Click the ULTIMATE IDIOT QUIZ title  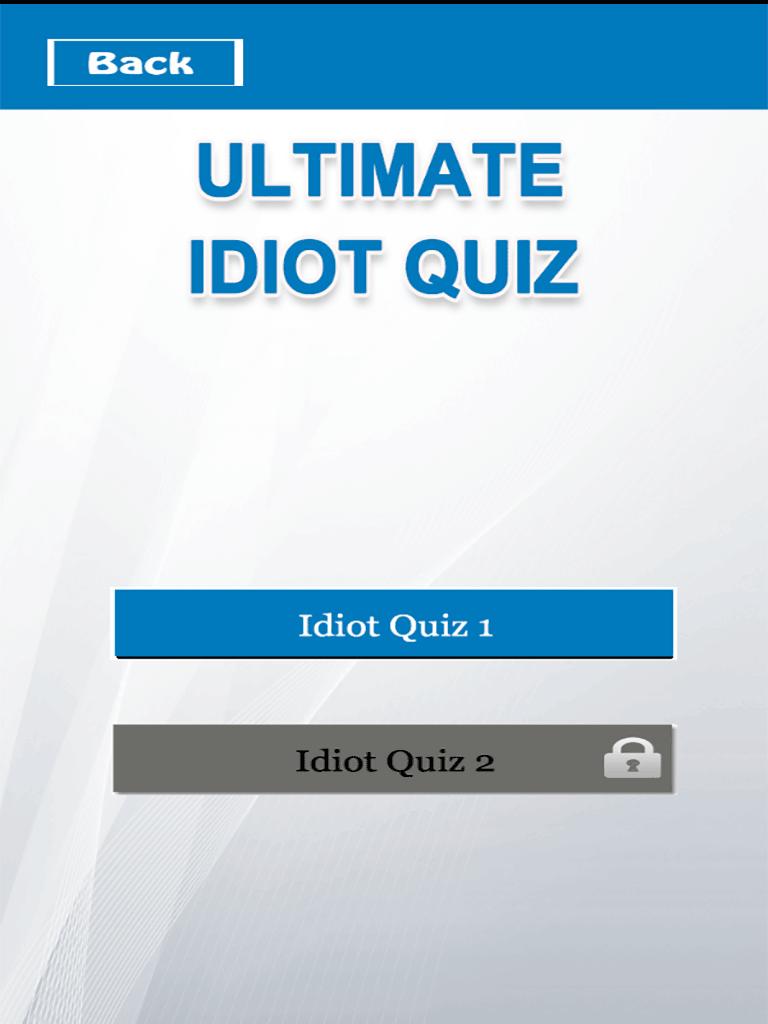(x=384, y=215)
